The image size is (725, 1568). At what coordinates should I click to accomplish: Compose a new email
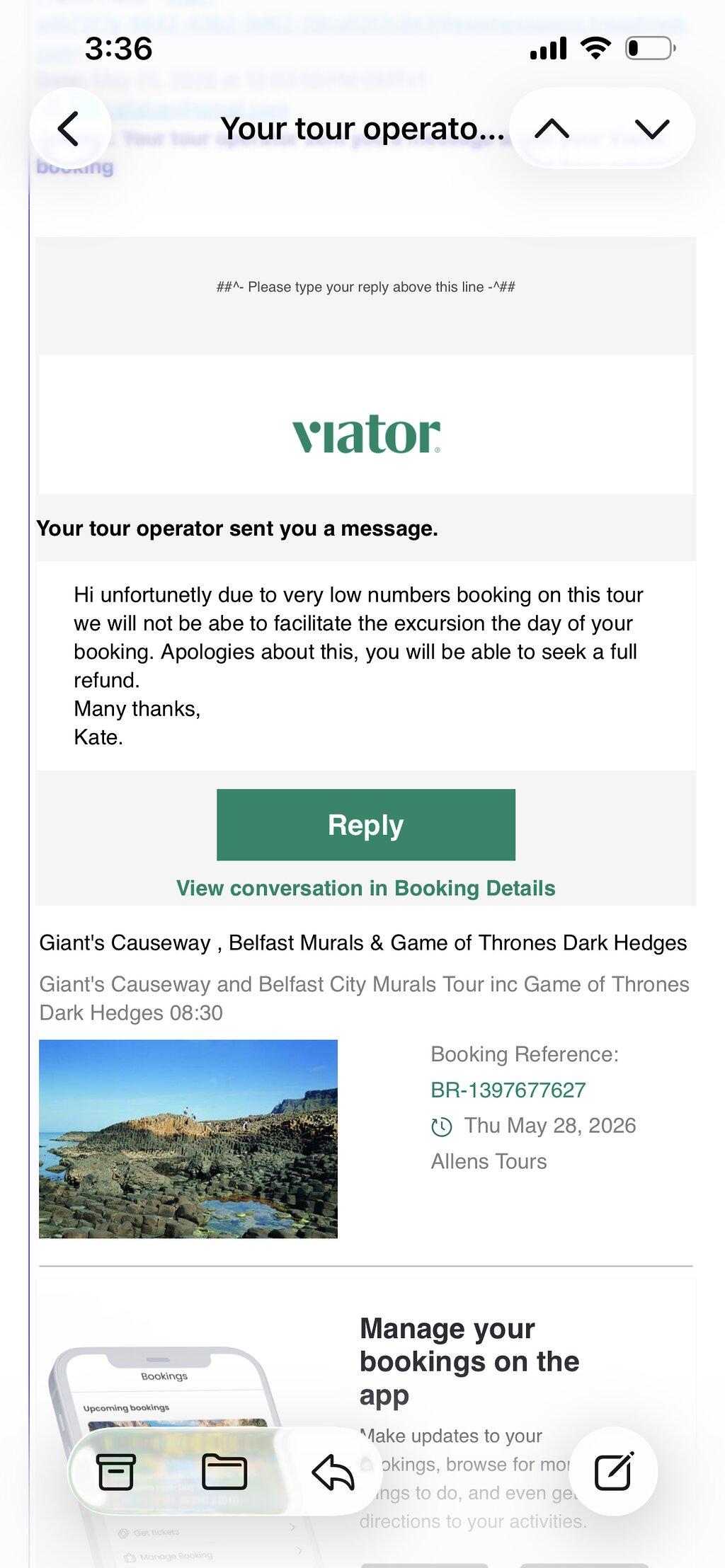614,1471
